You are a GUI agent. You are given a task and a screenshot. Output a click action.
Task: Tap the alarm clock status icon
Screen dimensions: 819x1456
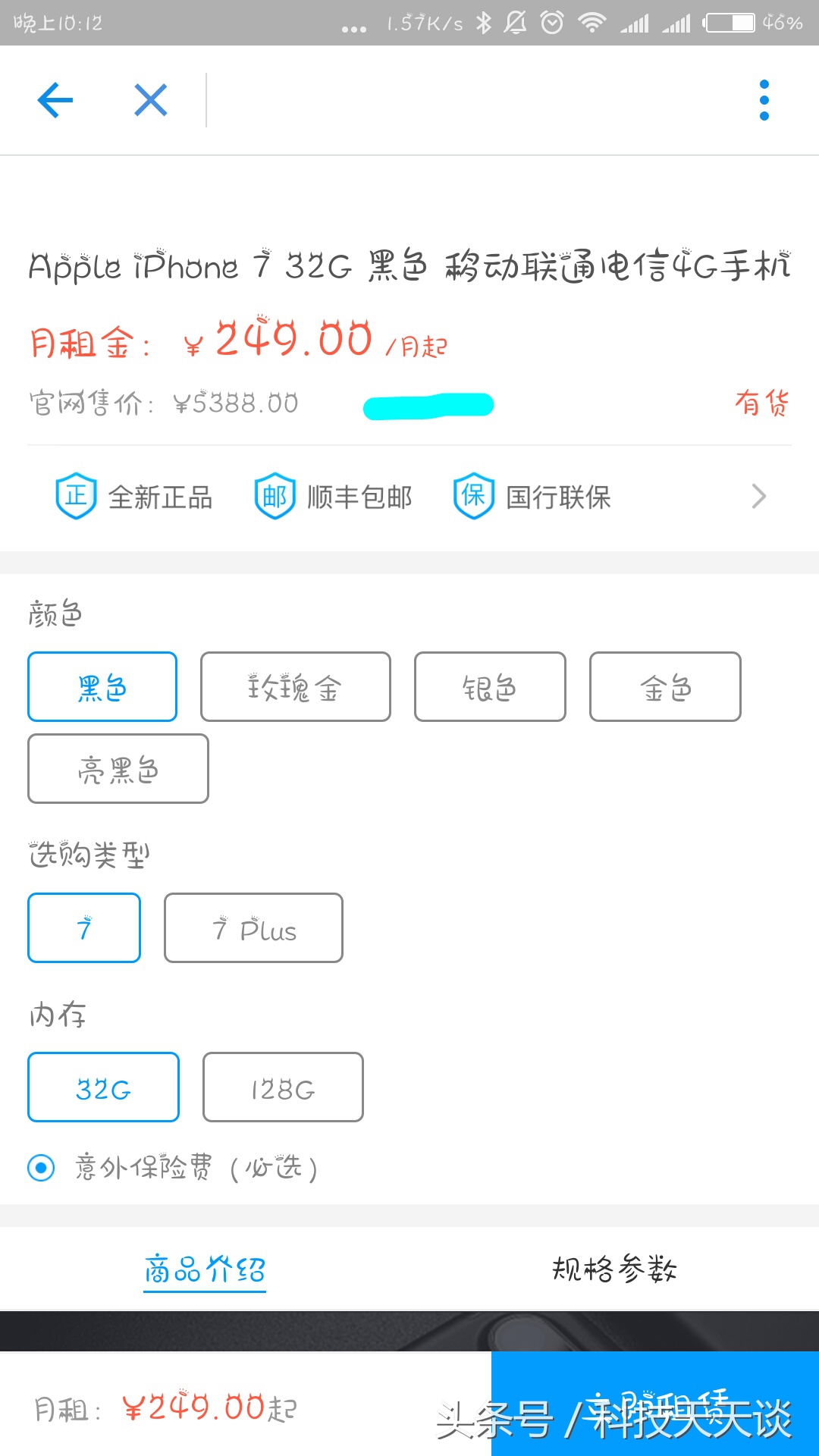[x=551, y=23]
